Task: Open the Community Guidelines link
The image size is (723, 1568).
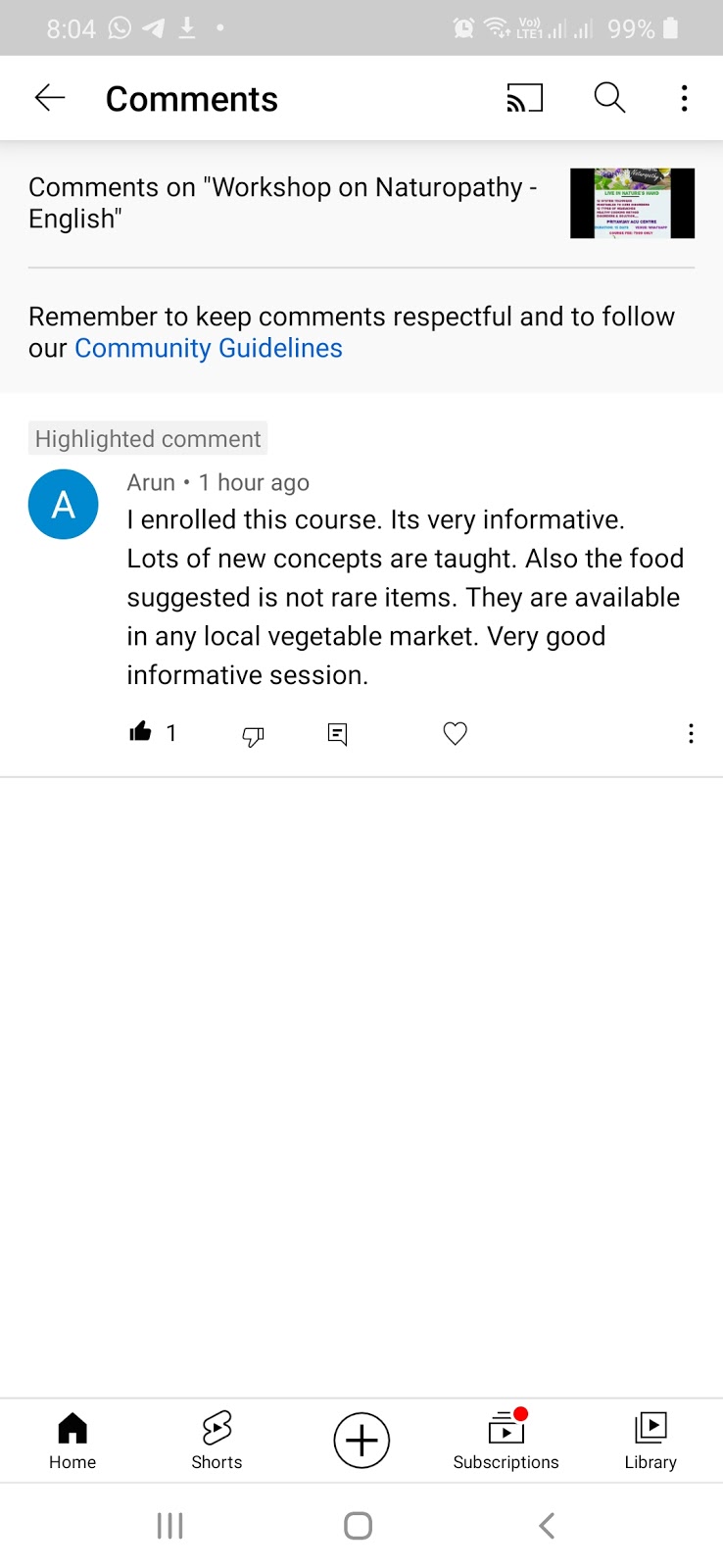Action: pos(209,349)
